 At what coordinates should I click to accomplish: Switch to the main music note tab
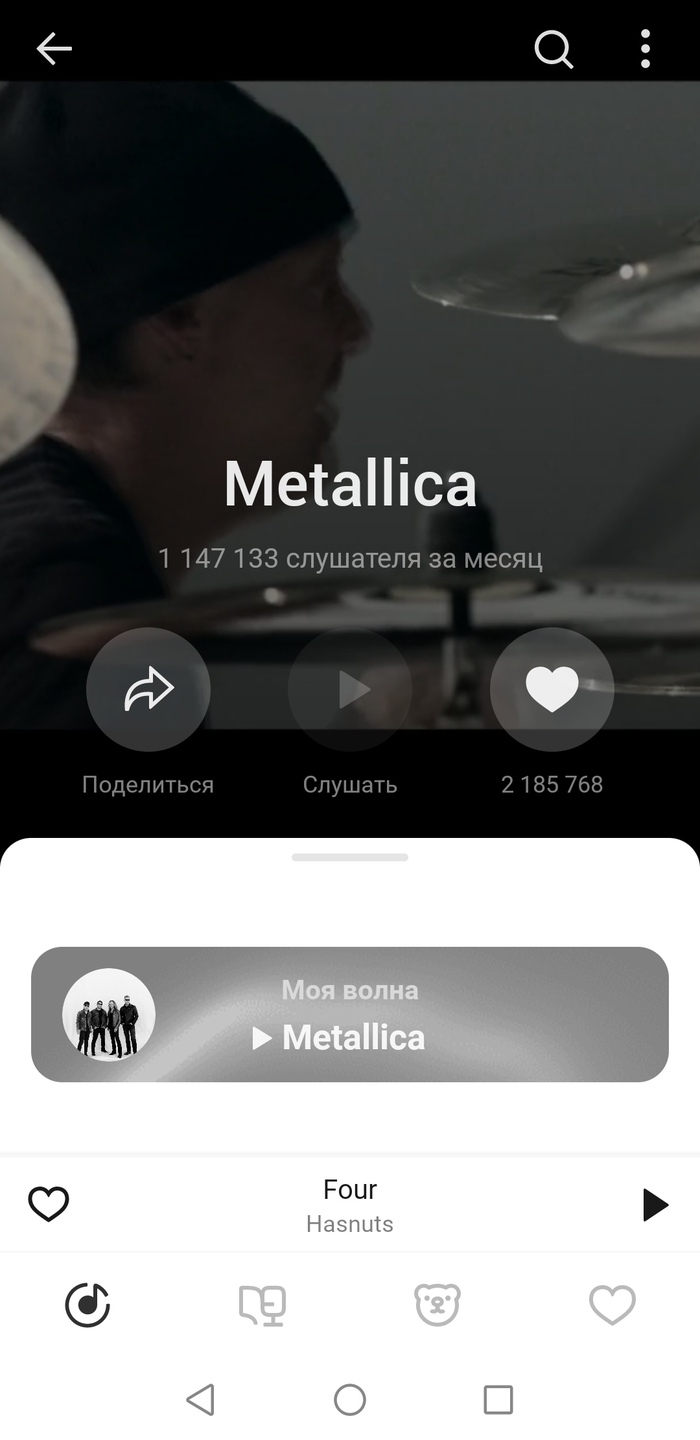click(x=87, y=1305)
